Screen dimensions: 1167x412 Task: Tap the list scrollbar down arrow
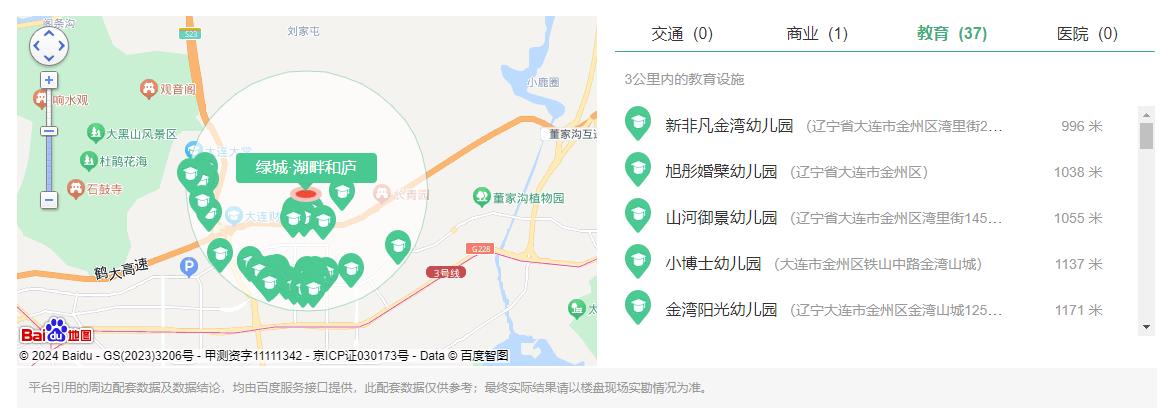1146,327
